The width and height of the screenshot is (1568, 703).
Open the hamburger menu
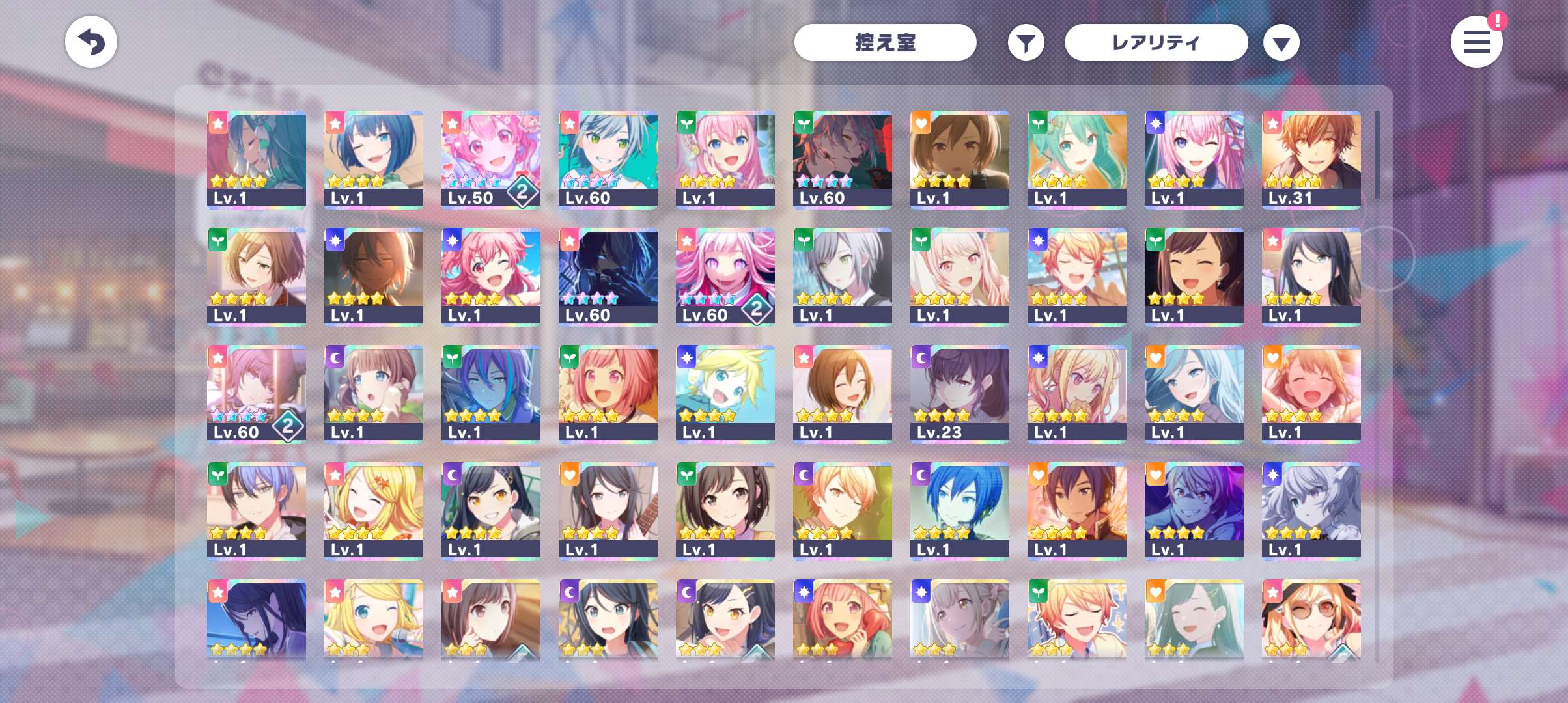tap(1476, 43)
